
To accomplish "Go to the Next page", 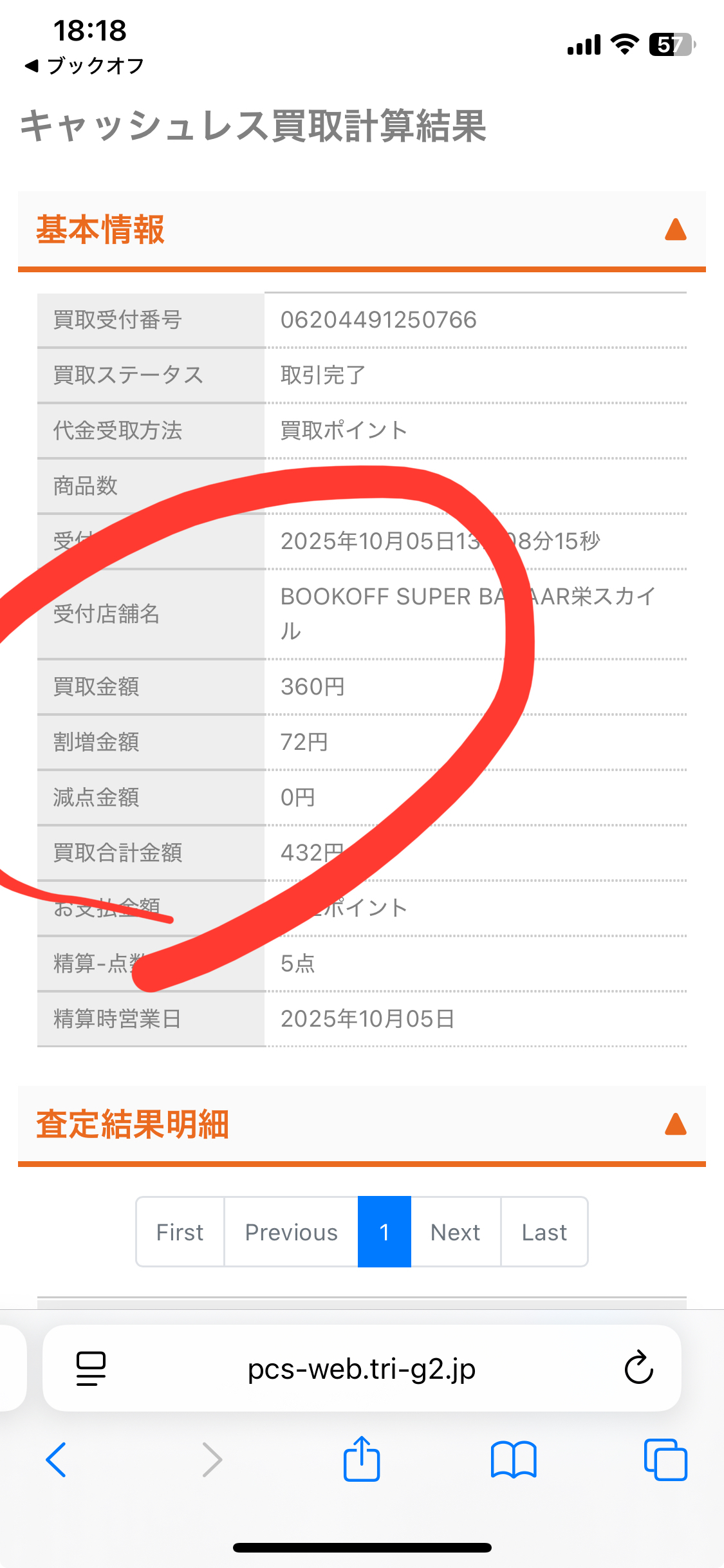I will pos(455,1232).
